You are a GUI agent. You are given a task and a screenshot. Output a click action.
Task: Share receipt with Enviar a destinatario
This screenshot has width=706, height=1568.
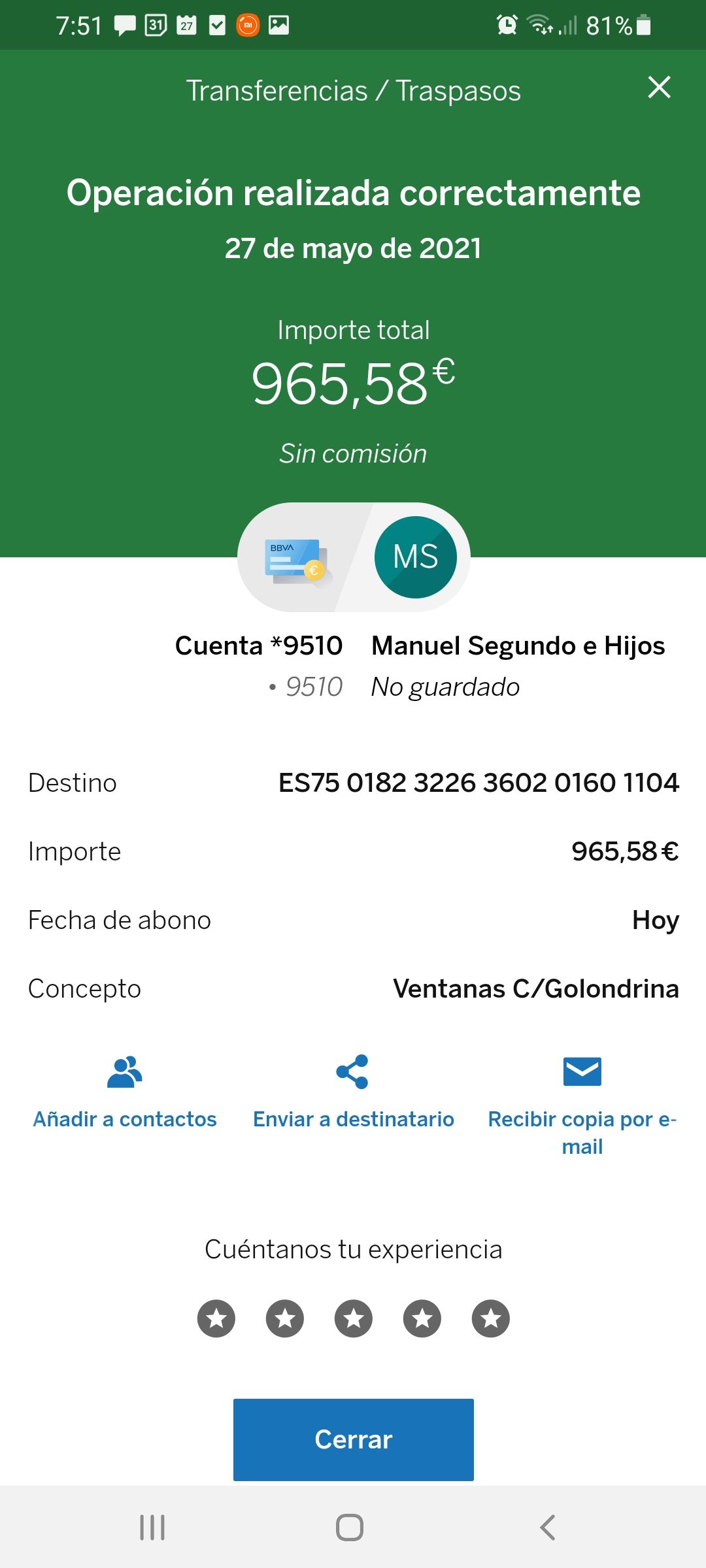tap(353, 1091)
